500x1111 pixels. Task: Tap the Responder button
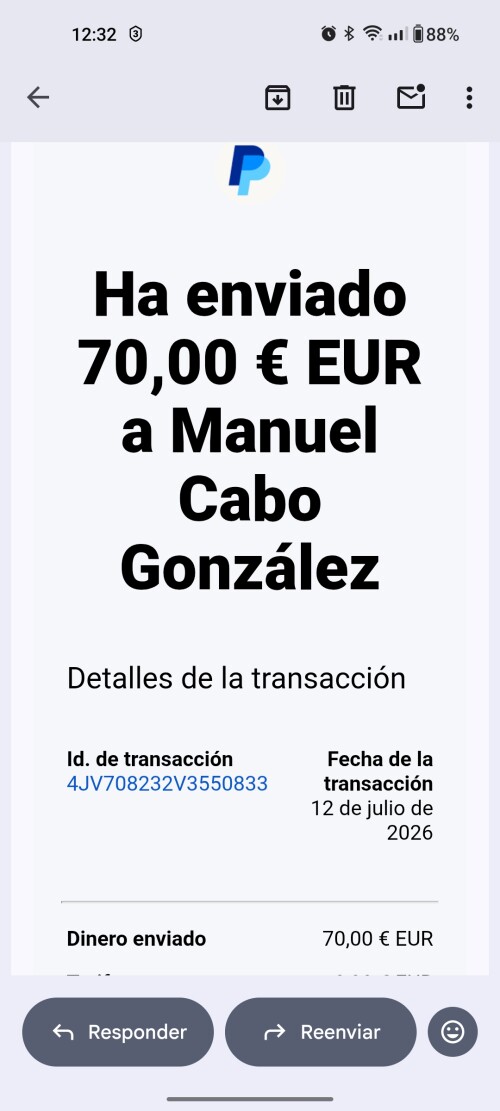118,1032
